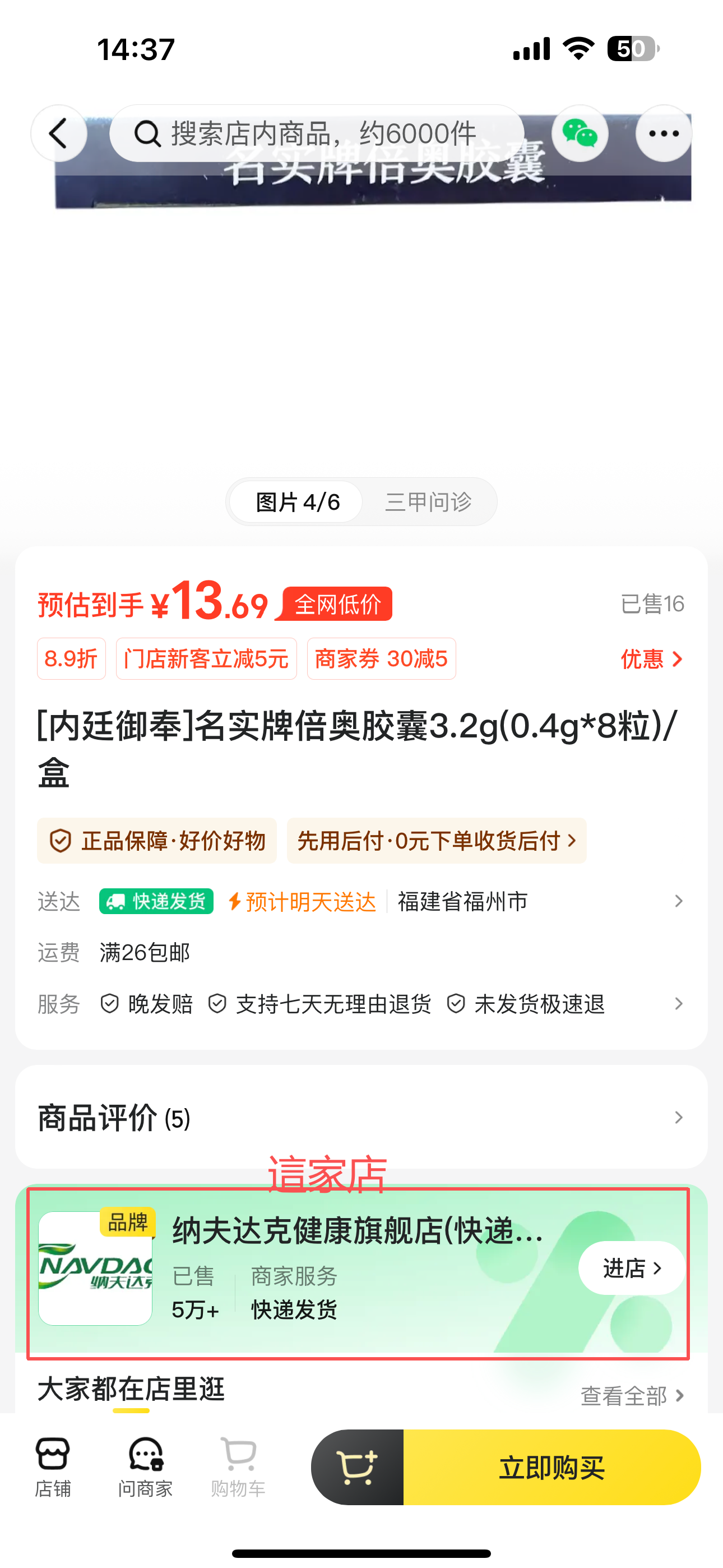Open the three-dot overflow menu
The width and height of the screenshot is (723, 1568).
(x=662, y=133)
